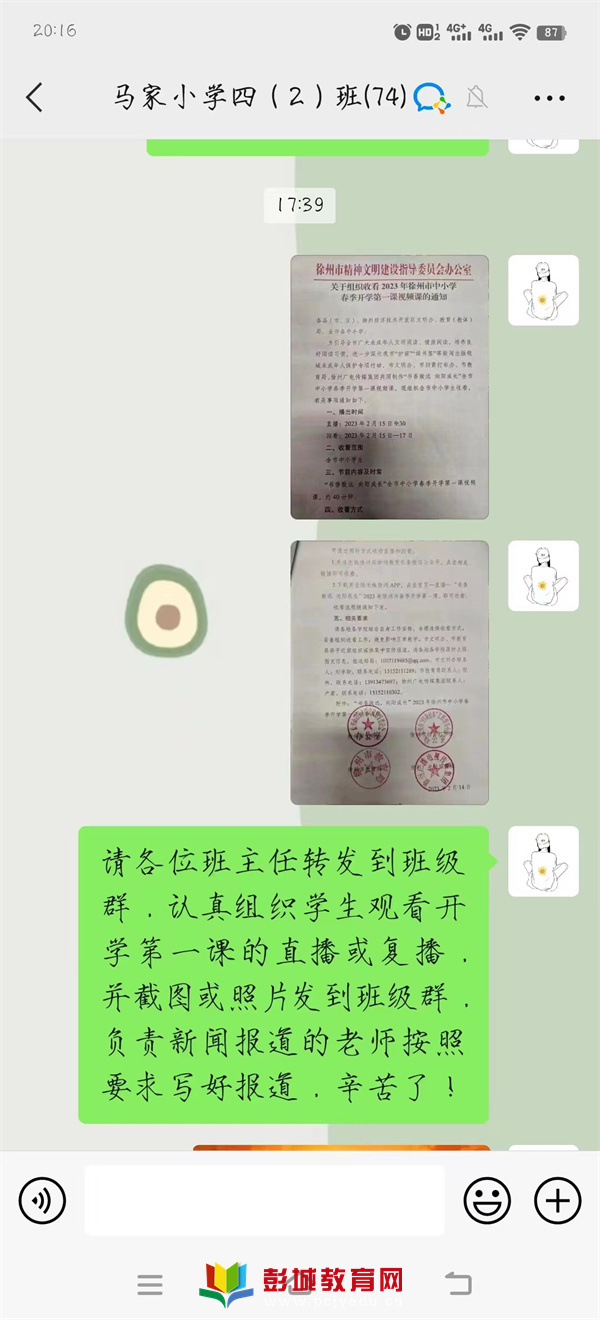Open the chat's three-dot overflow menu
Screen dimensions: 600x1320
(550, 98)
